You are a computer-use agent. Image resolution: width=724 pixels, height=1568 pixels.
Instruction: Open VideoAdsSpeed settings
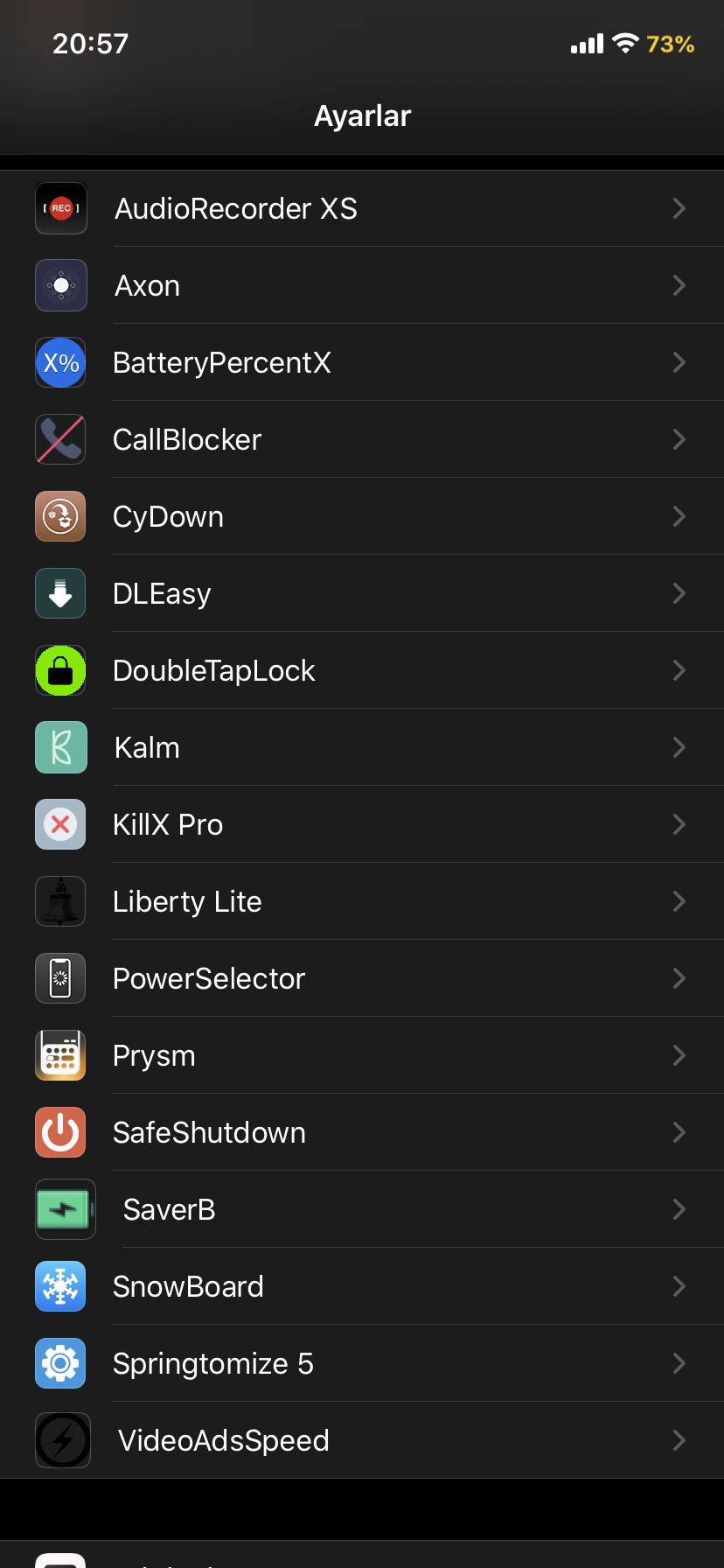362,1440
